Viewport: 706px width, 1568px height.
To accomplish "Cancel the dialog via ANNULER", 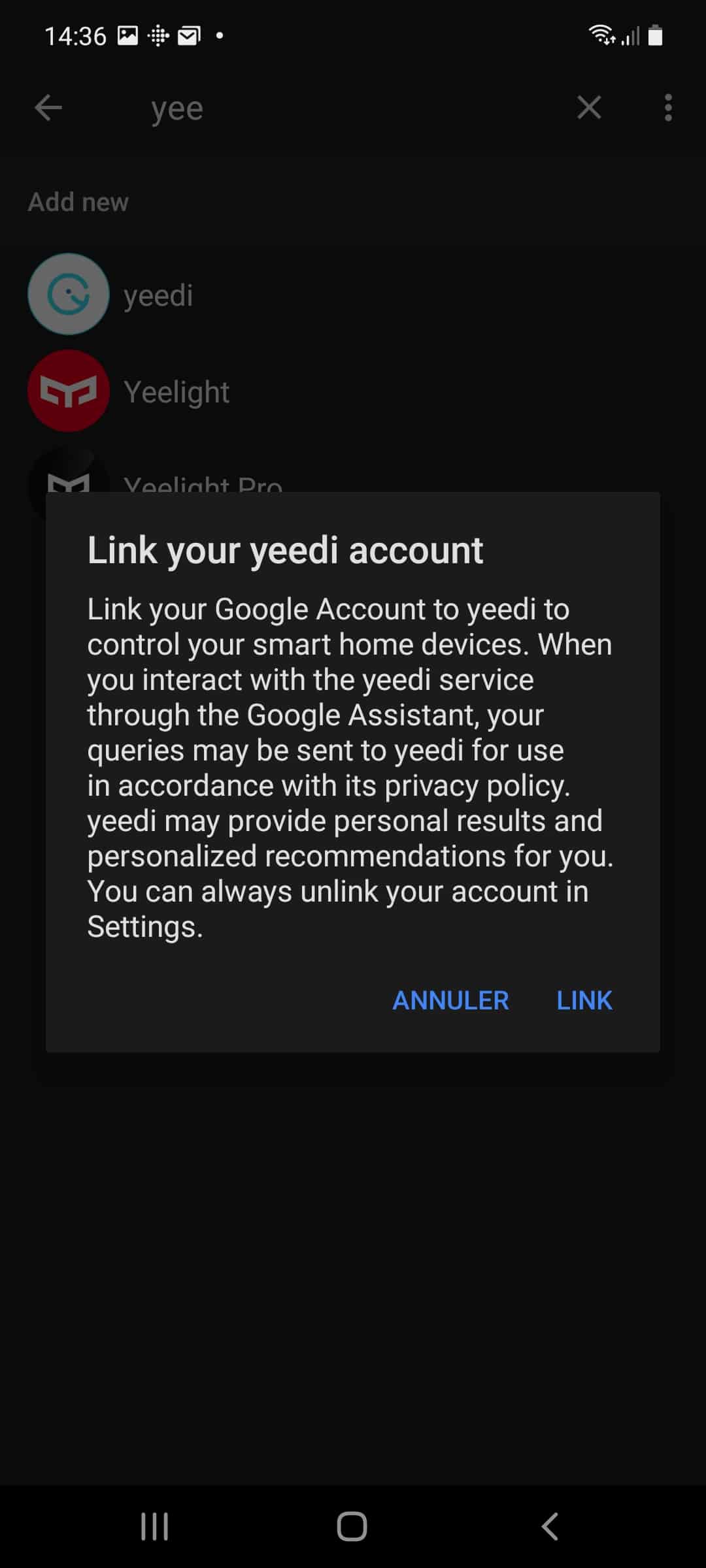I will point(450,1000).
